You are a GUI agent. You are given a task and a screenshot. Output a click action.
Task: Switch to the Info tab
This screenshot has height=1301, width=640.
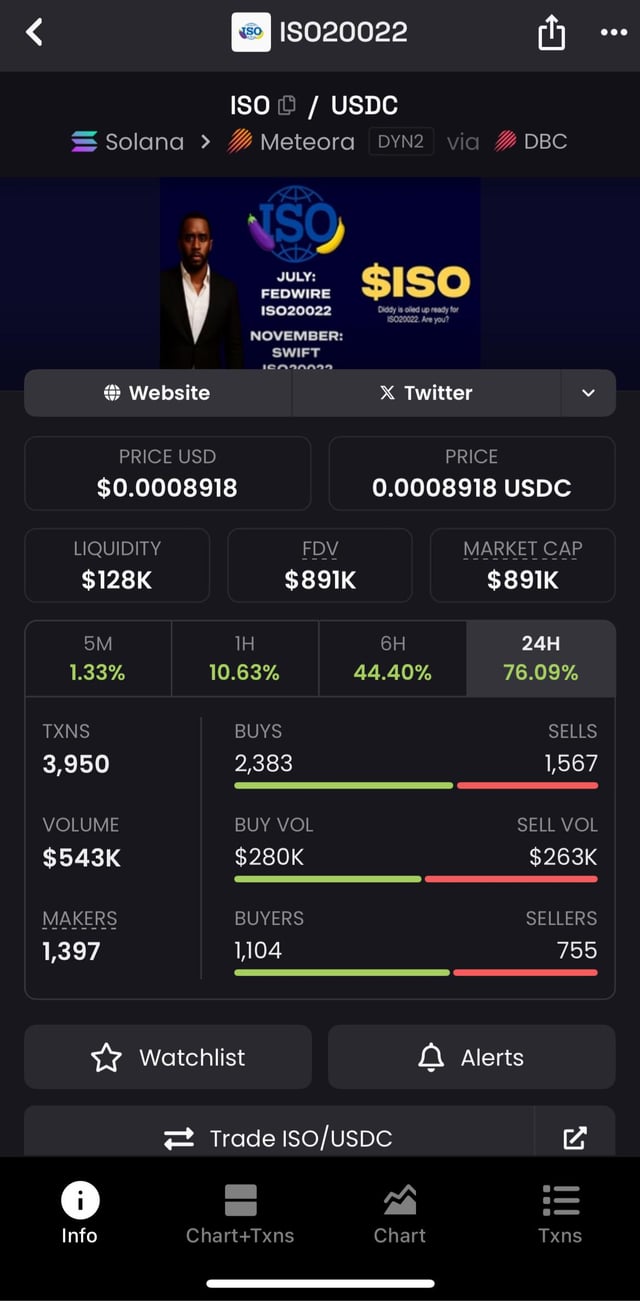(x=79, y=1213)
